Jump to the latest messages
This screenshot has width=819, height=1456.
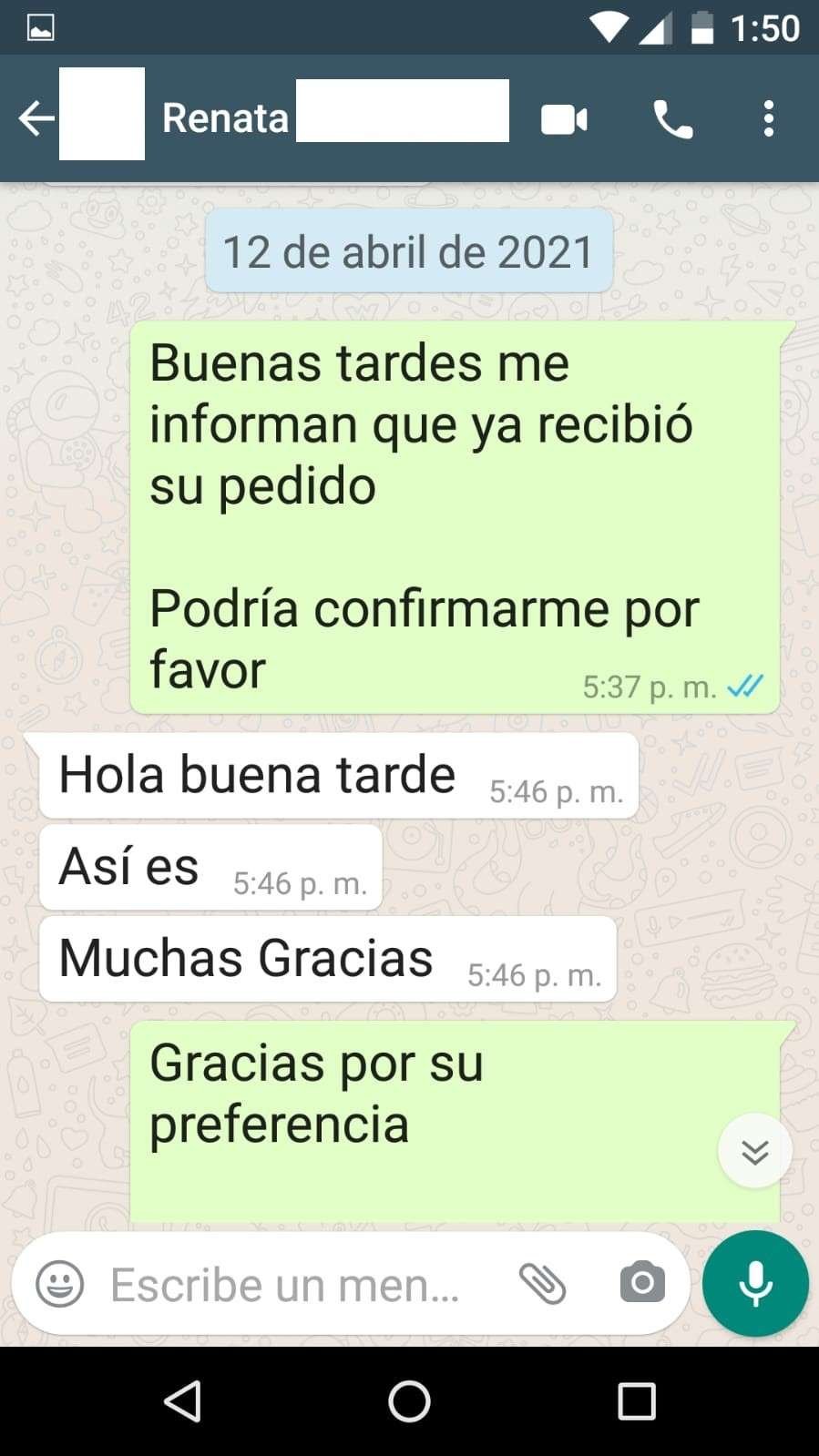tap(754, 1152)
